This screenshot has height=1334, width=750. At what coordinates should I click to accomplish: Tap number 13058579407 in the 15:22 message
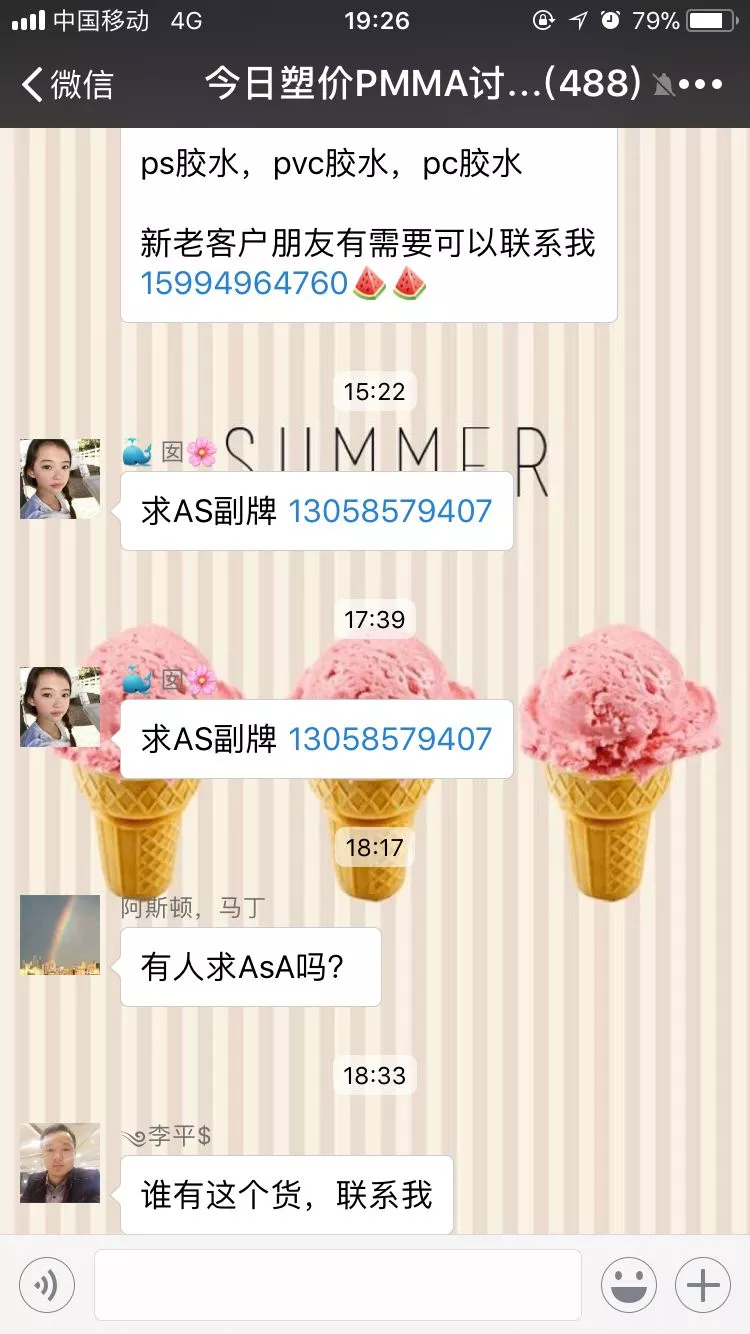(390, 511)
